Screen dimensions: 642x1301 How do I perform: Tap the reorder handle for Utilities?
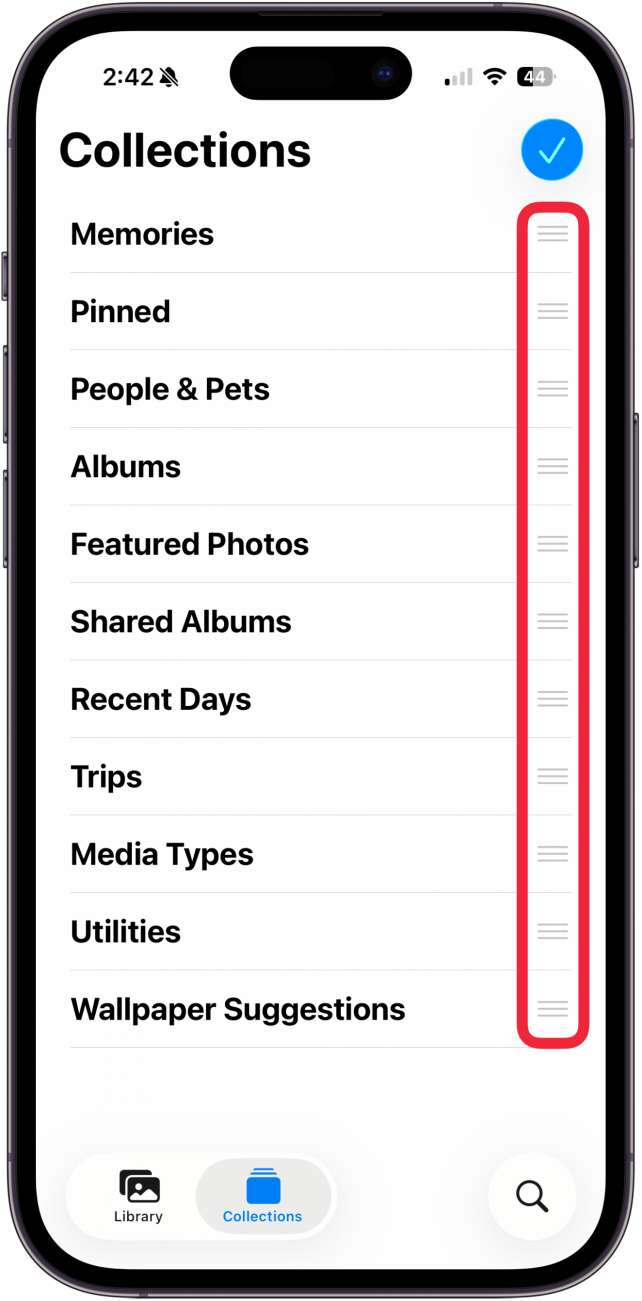point(552,931)
